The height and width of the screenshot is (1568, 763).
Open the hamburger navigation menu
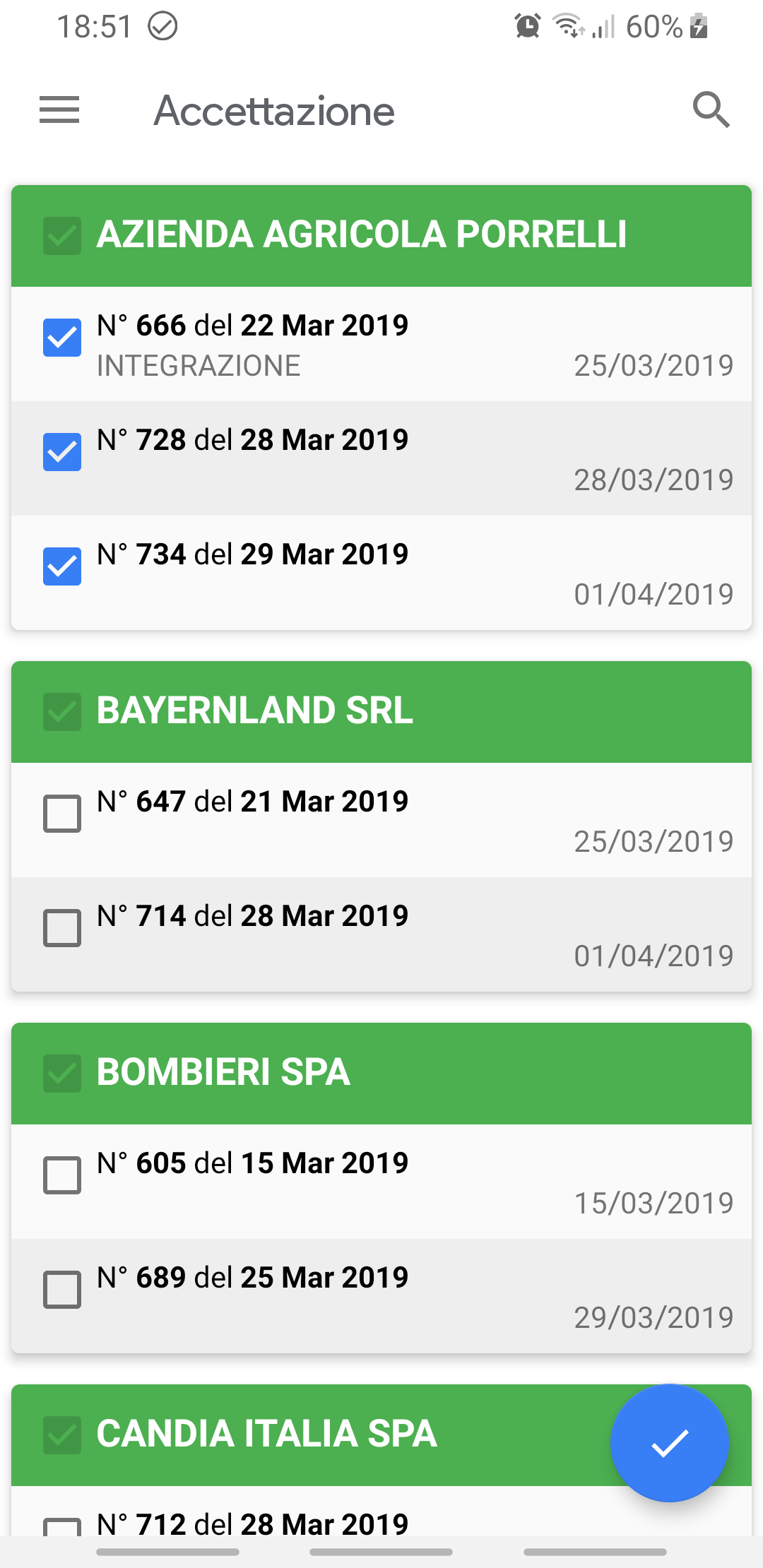(x=59, y=110)
